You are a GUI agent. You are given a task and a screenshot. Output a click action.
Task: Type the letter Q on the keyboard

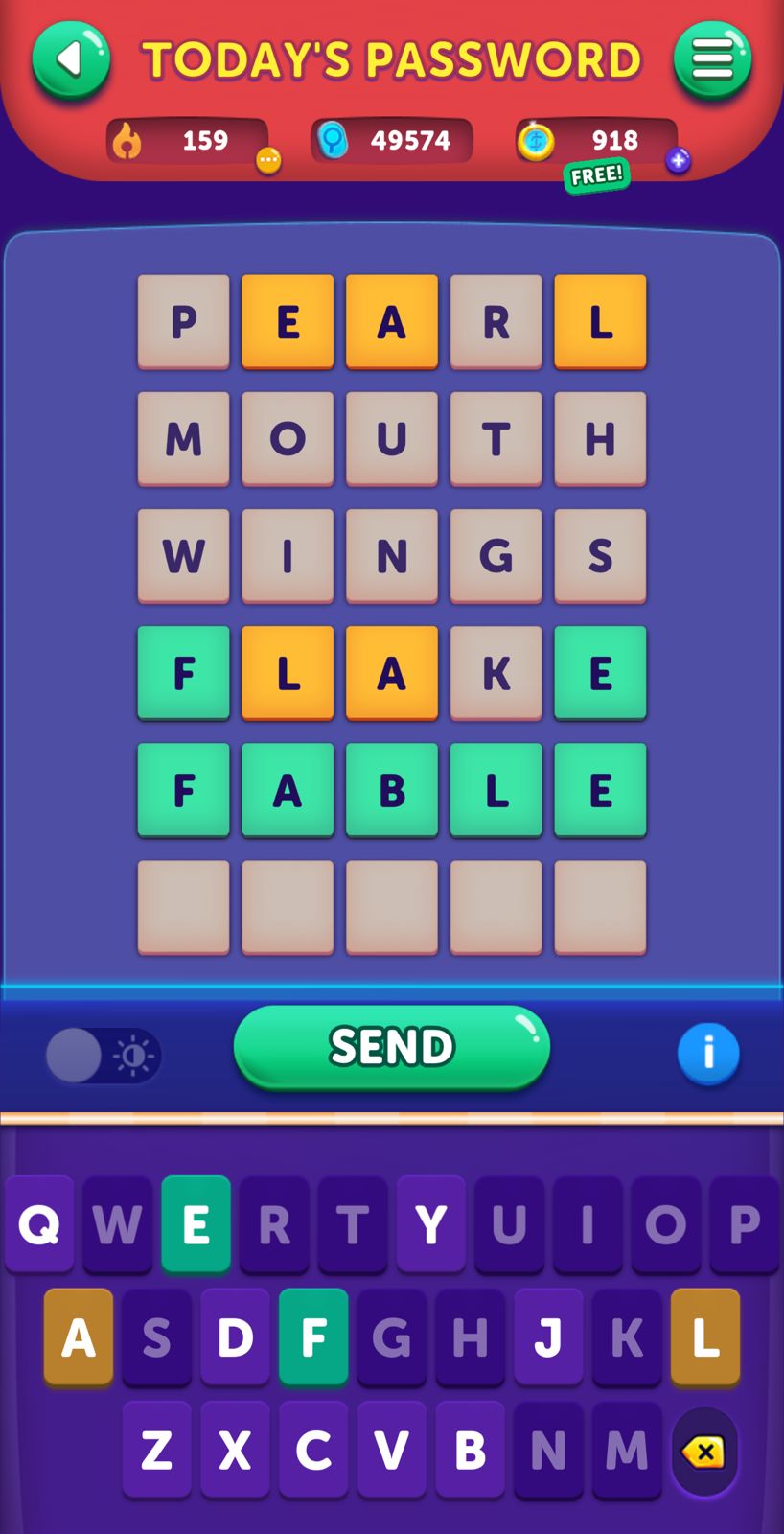point(39,1224)
